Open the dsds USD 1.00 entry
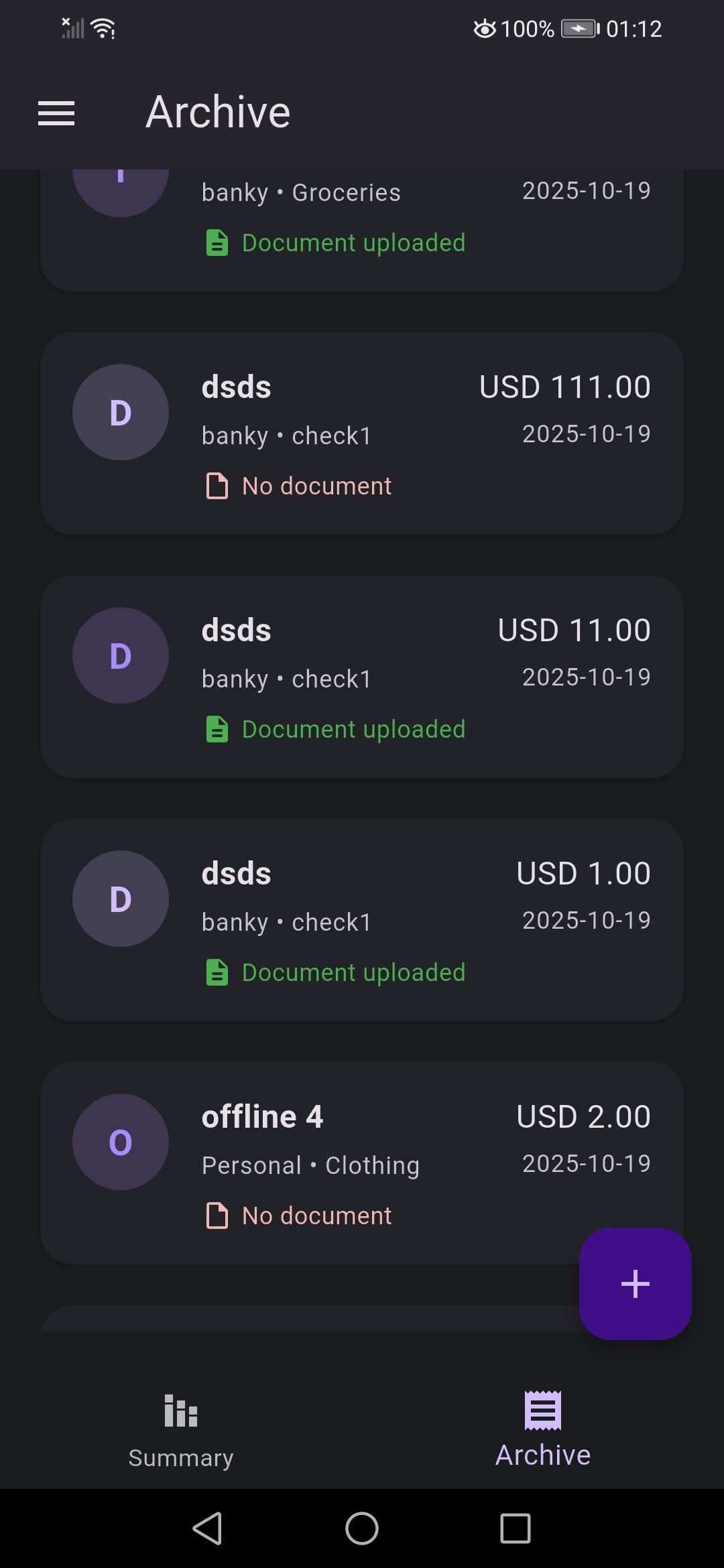Image resolution: width=724 pixels, height=1568 pixels. pyautogui.click(x=362, y=920)
